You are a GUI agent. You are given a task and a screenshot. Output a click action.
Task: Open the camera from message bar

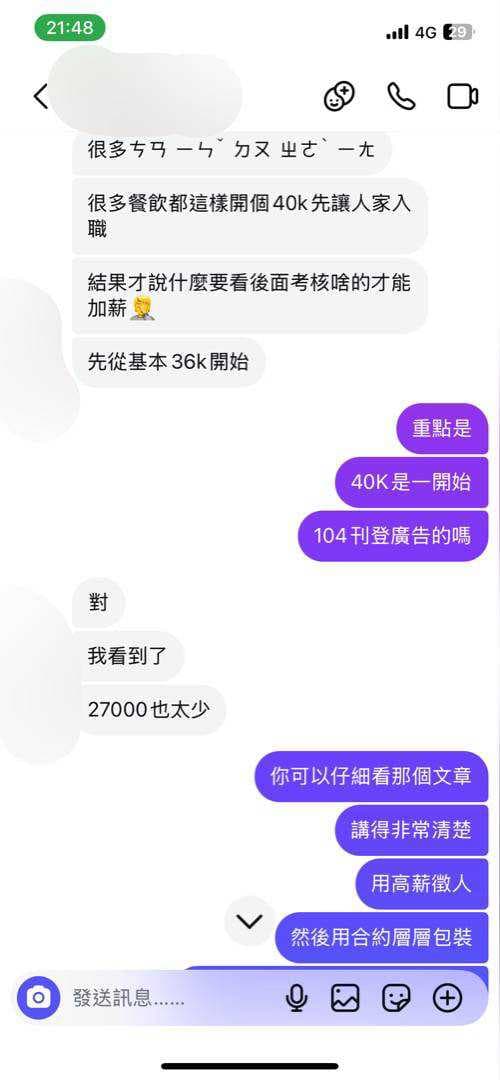click(x=39, y=997)
